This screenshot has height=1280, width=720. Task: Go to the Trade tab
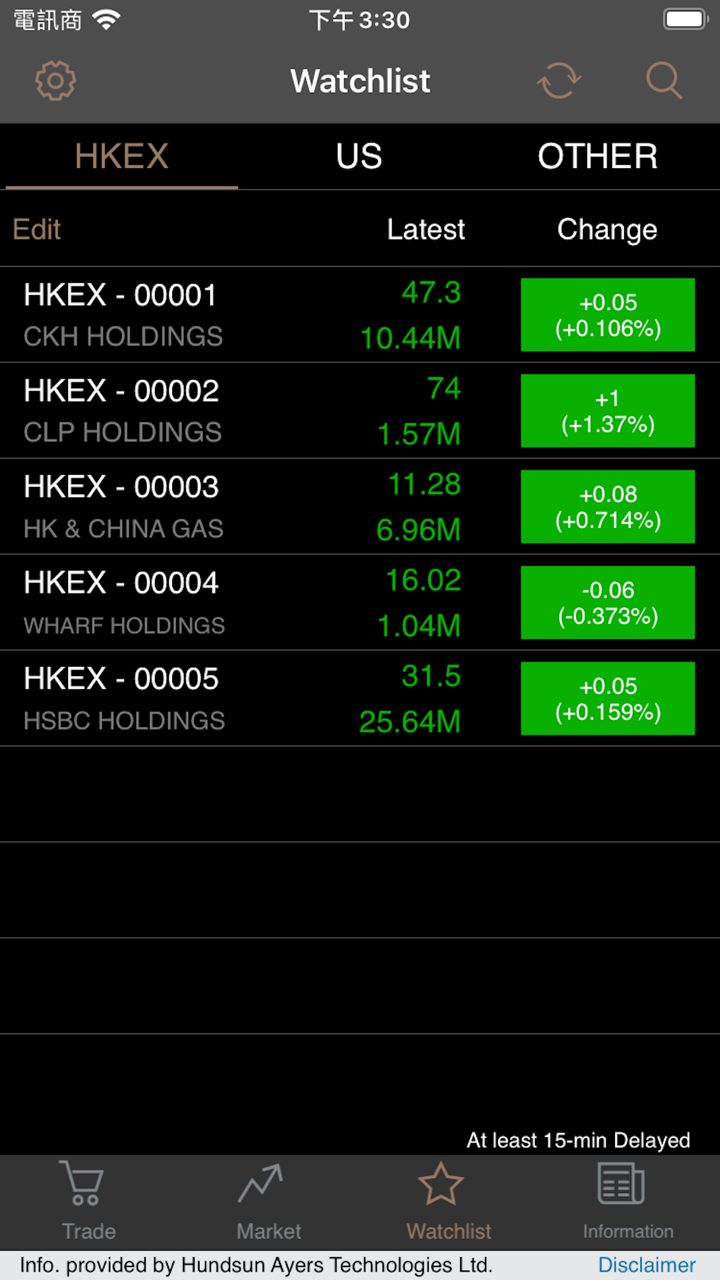click(88, 1202)
